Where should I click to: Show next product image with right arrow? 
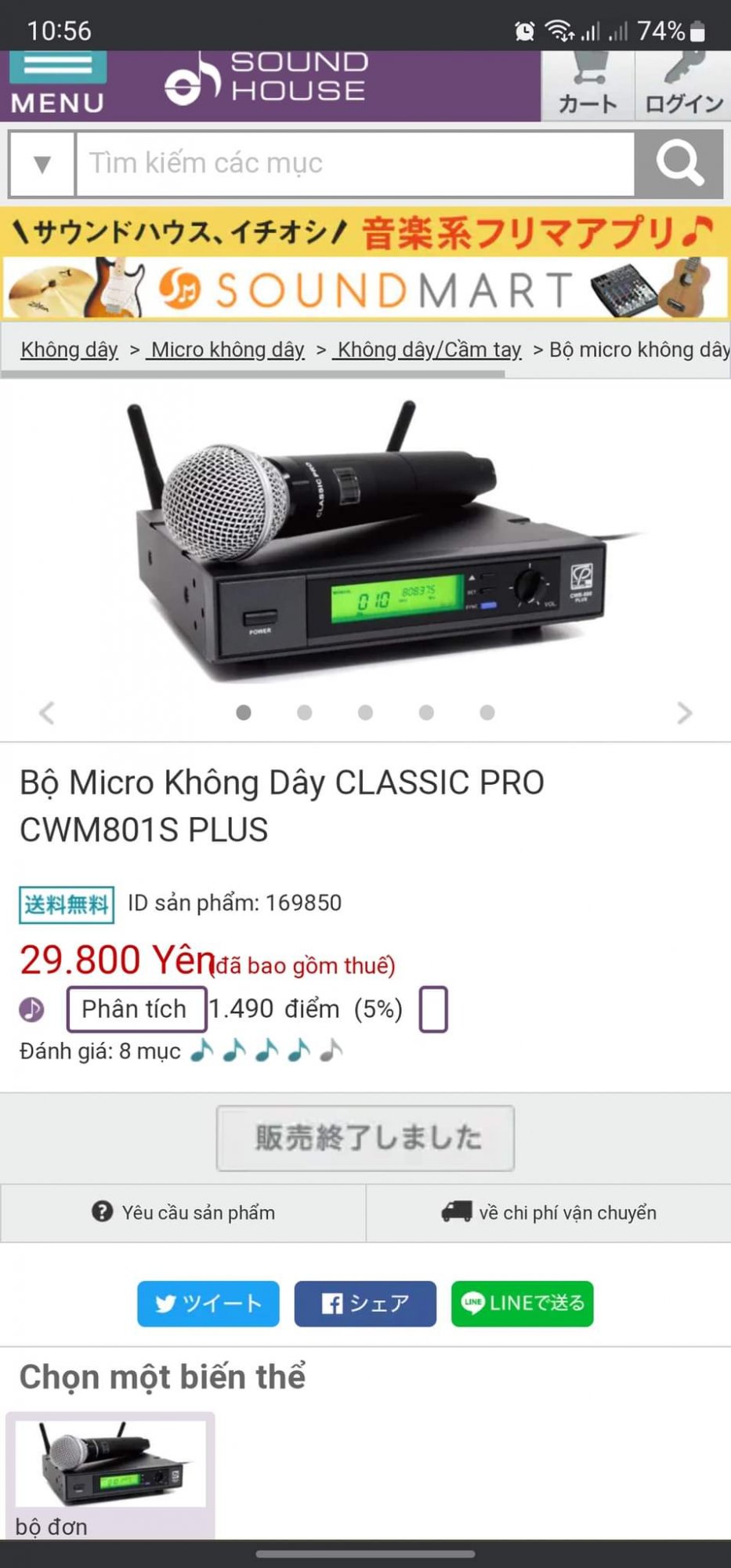(x=684, y=713)
